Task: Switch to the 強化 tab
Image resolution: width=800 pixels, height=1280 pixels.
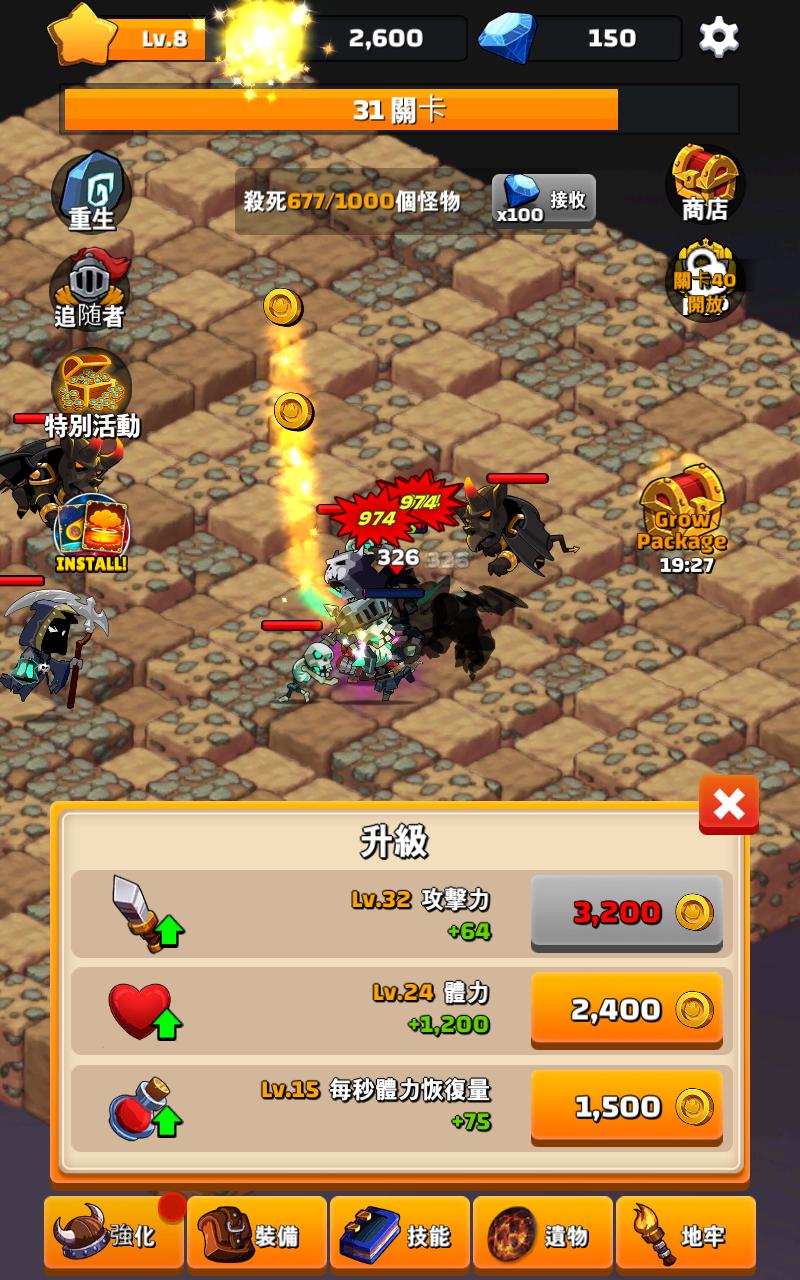Action: [x=114, y=1235]
